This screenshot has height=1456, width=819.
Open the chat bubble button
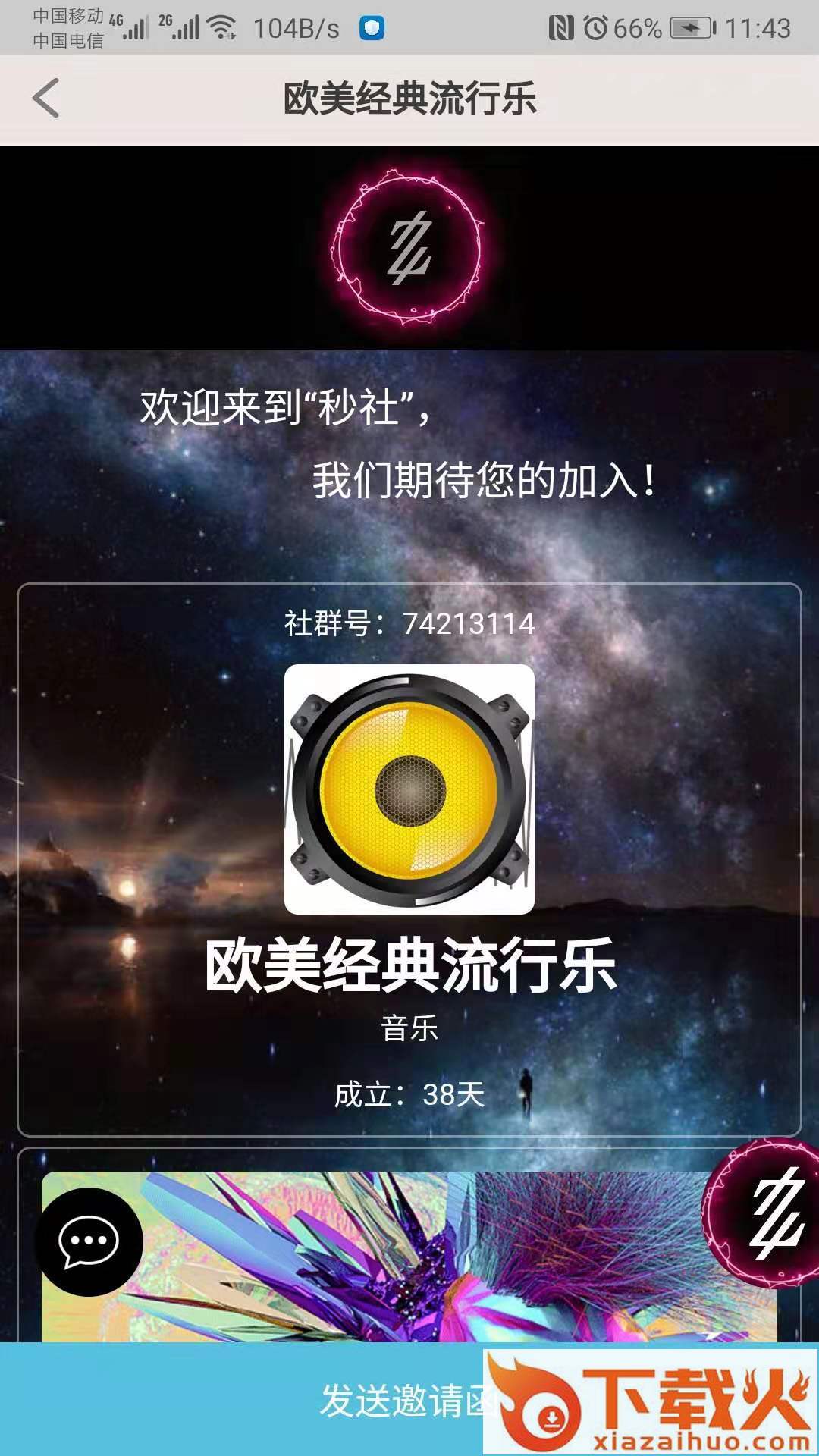coord(89,1241)
